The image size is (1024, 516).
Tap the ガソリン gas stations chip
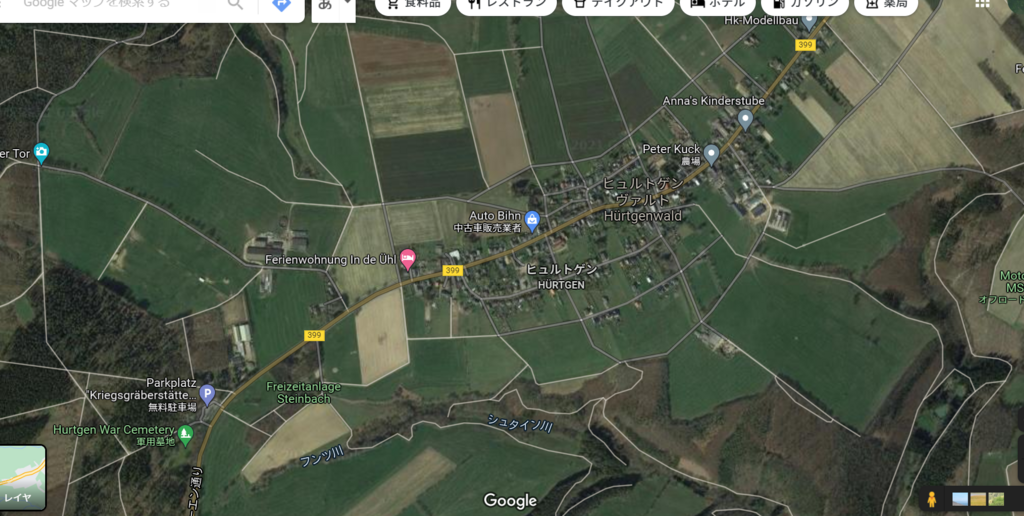pos(804,5)
